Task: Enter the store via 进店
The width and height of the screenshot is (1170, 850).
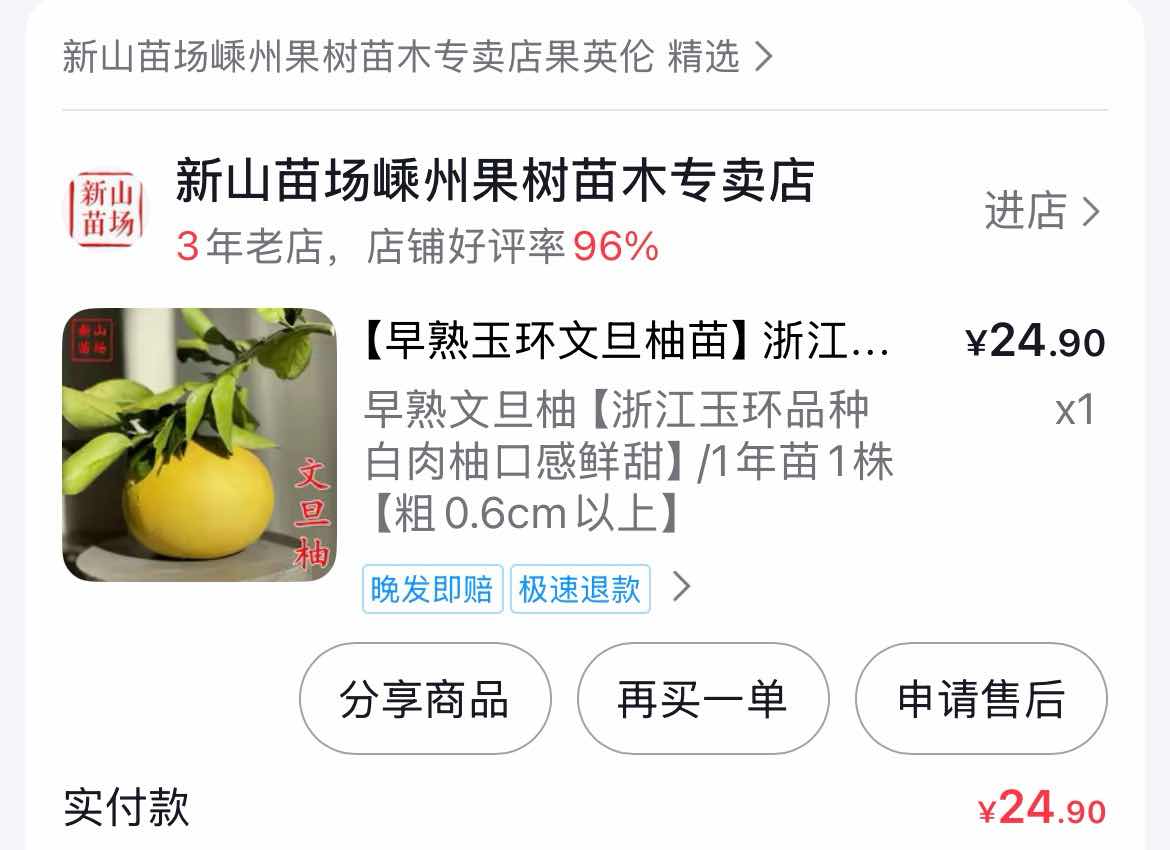Action: [1041, 211]
